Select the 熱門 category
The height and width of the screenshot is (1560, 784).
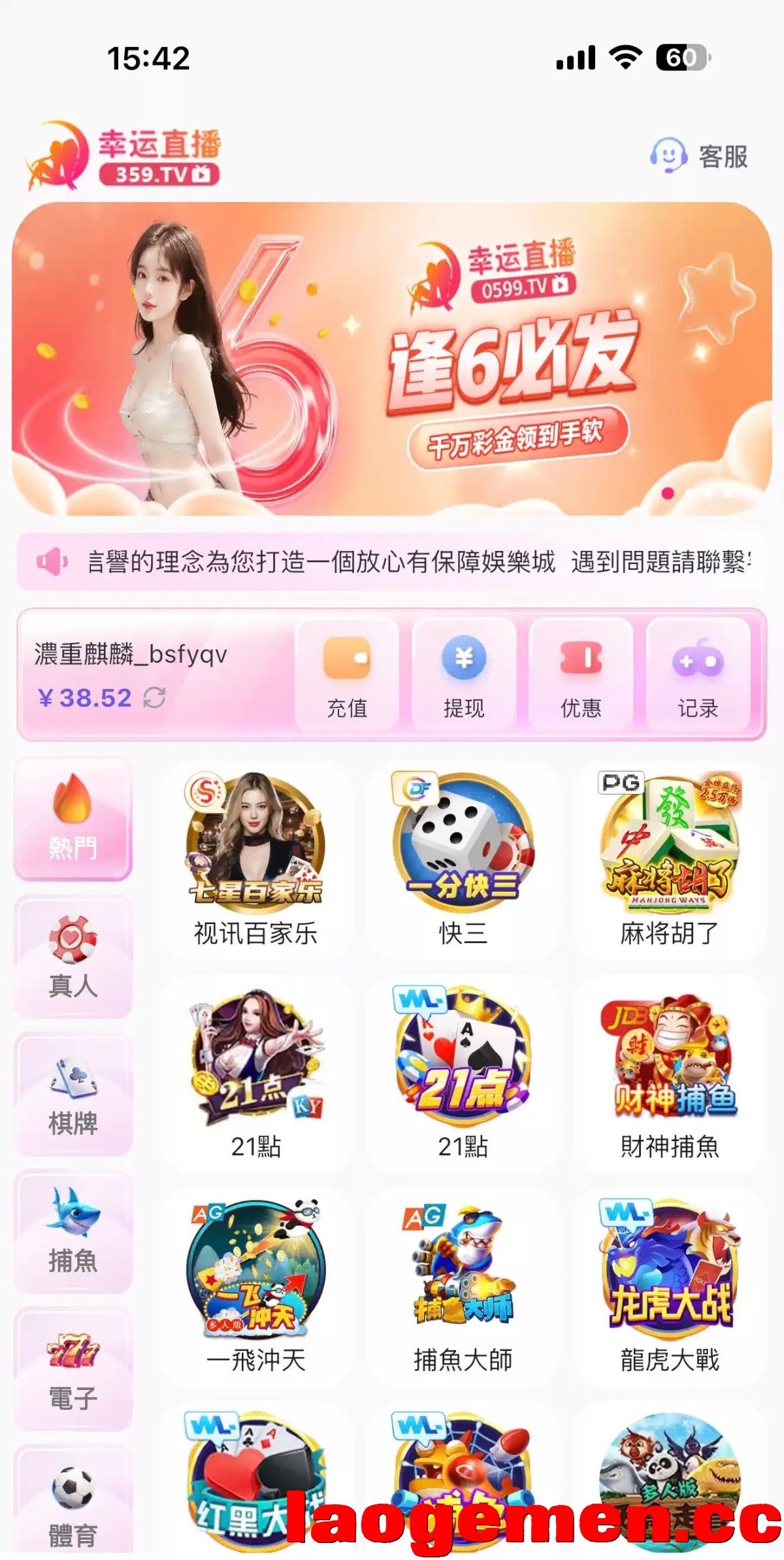tap(73, 818)
